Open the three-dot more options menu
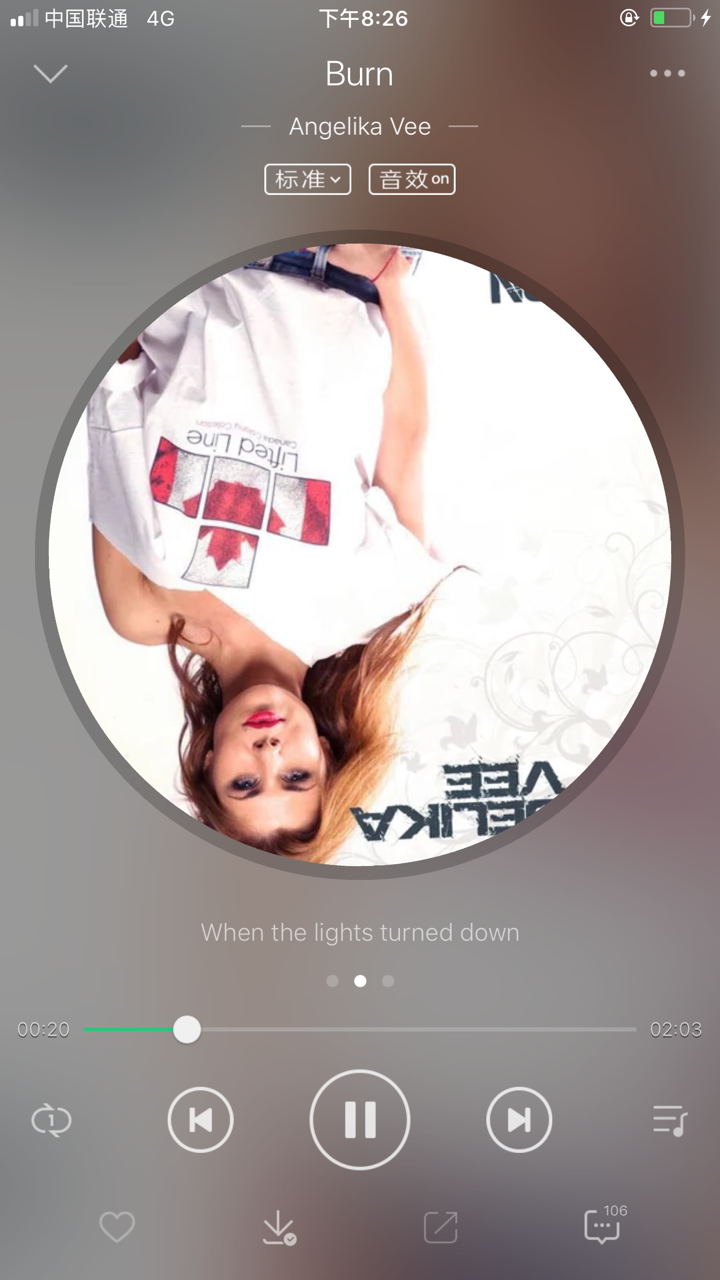Image resolution: width=720 pixels, height=1280 pixels. point(667,73)
